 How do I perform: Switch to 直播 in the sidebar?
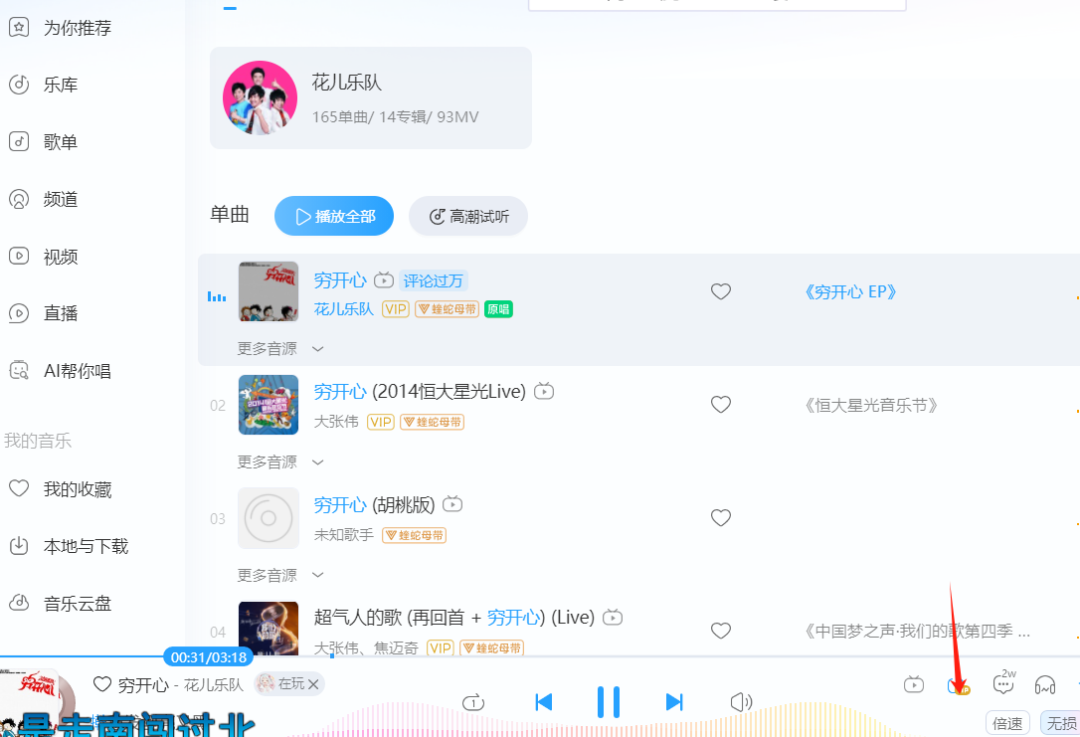coord(60,313)
